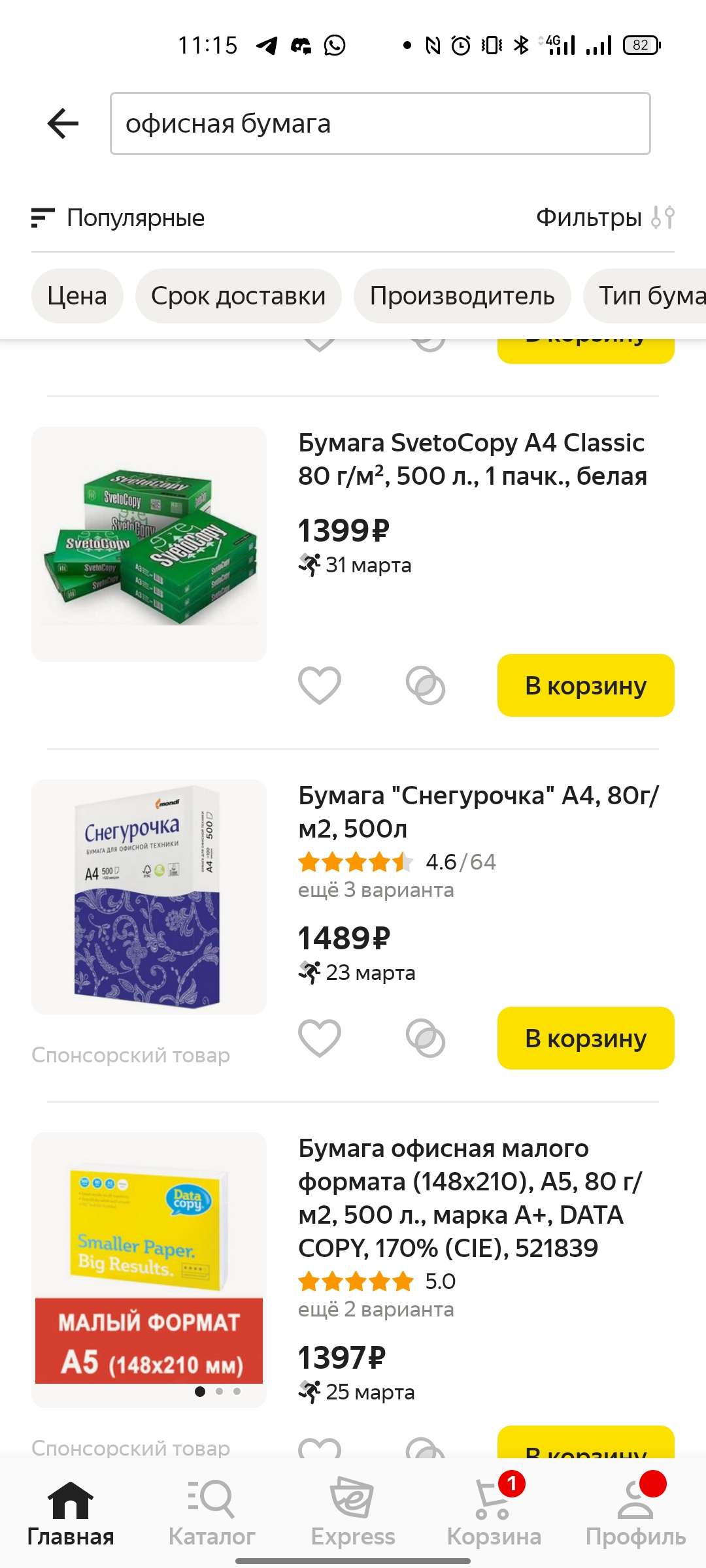Open the DATA COPY A5 paper listing

coord(470,1198)
